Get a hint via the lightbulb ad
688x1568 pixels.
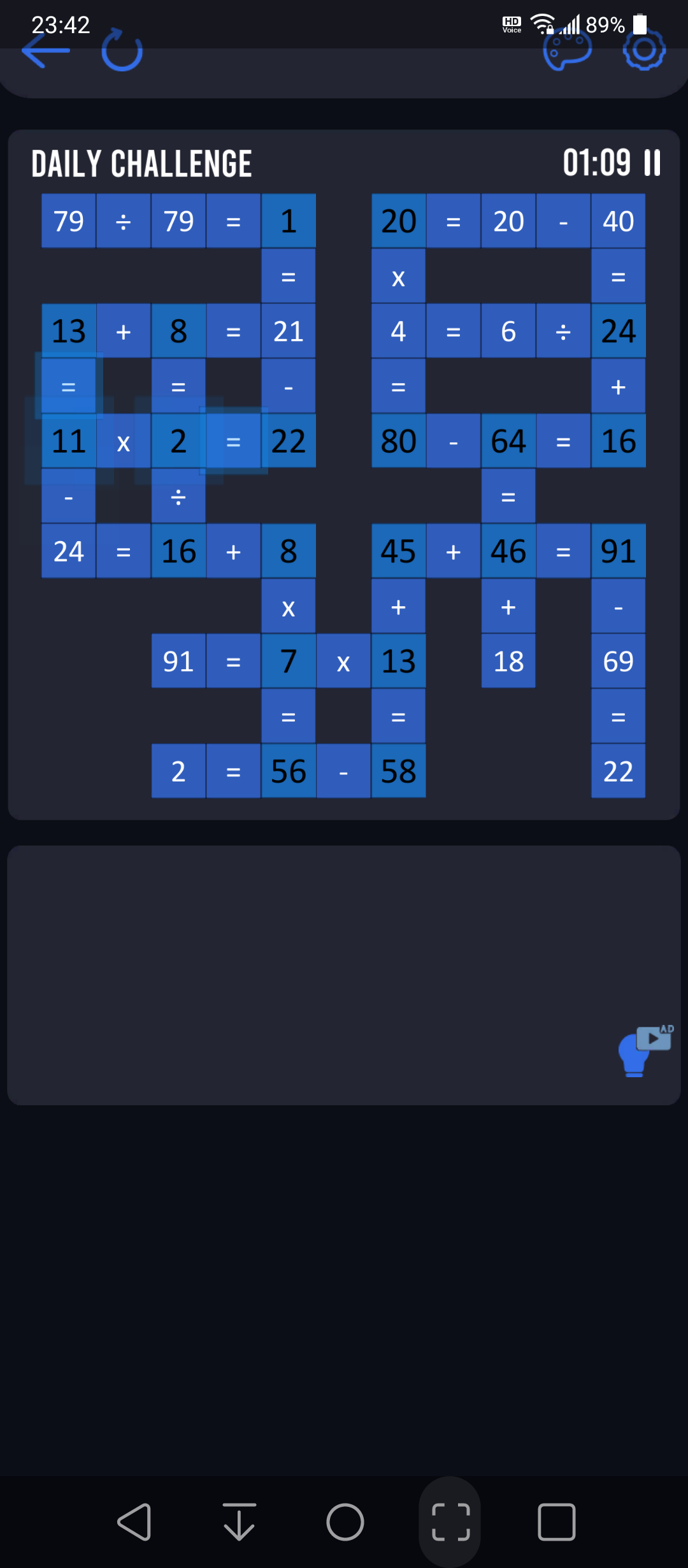point(645,1050)
